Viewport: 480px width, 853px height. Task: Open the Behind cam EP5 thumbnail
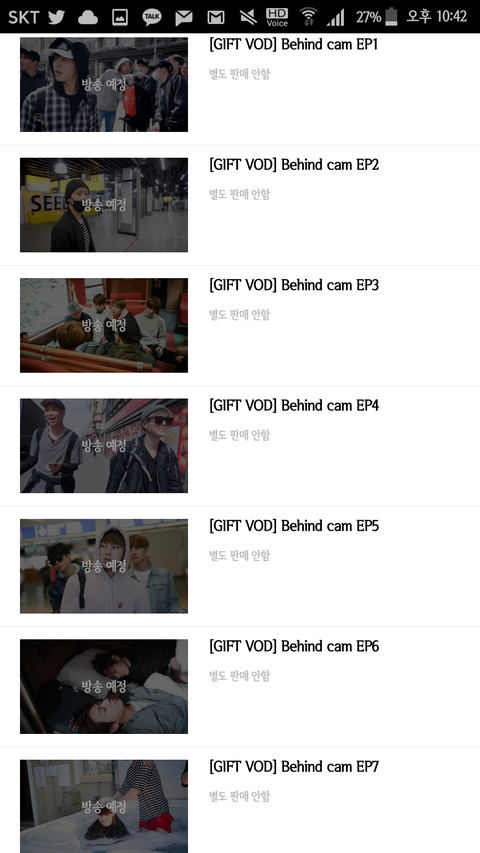[104, 566]
